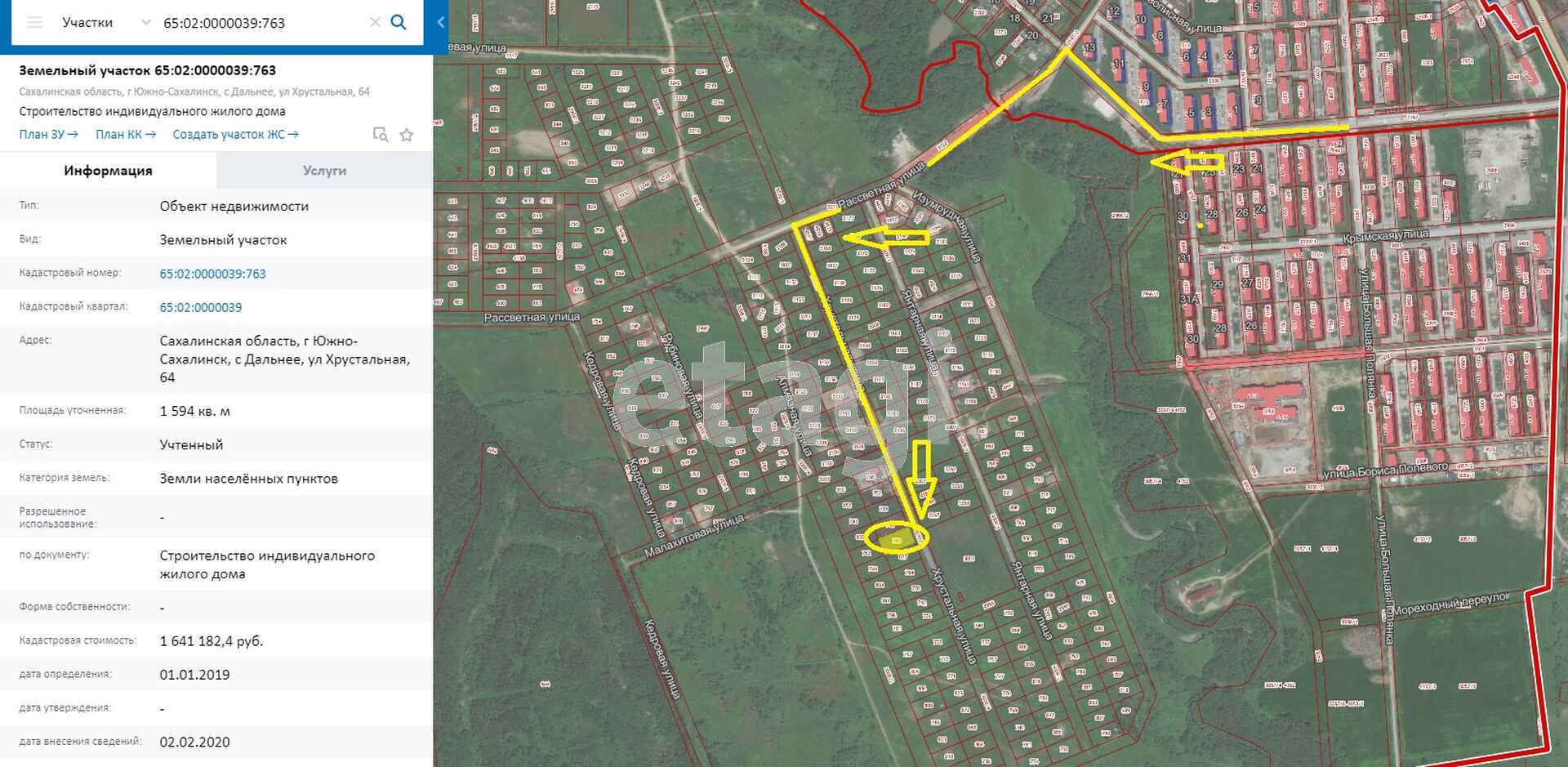
Task: Open cadastral quarter 65:02:0000039 link
Action: pyautogui.click(x=200, y=307)
